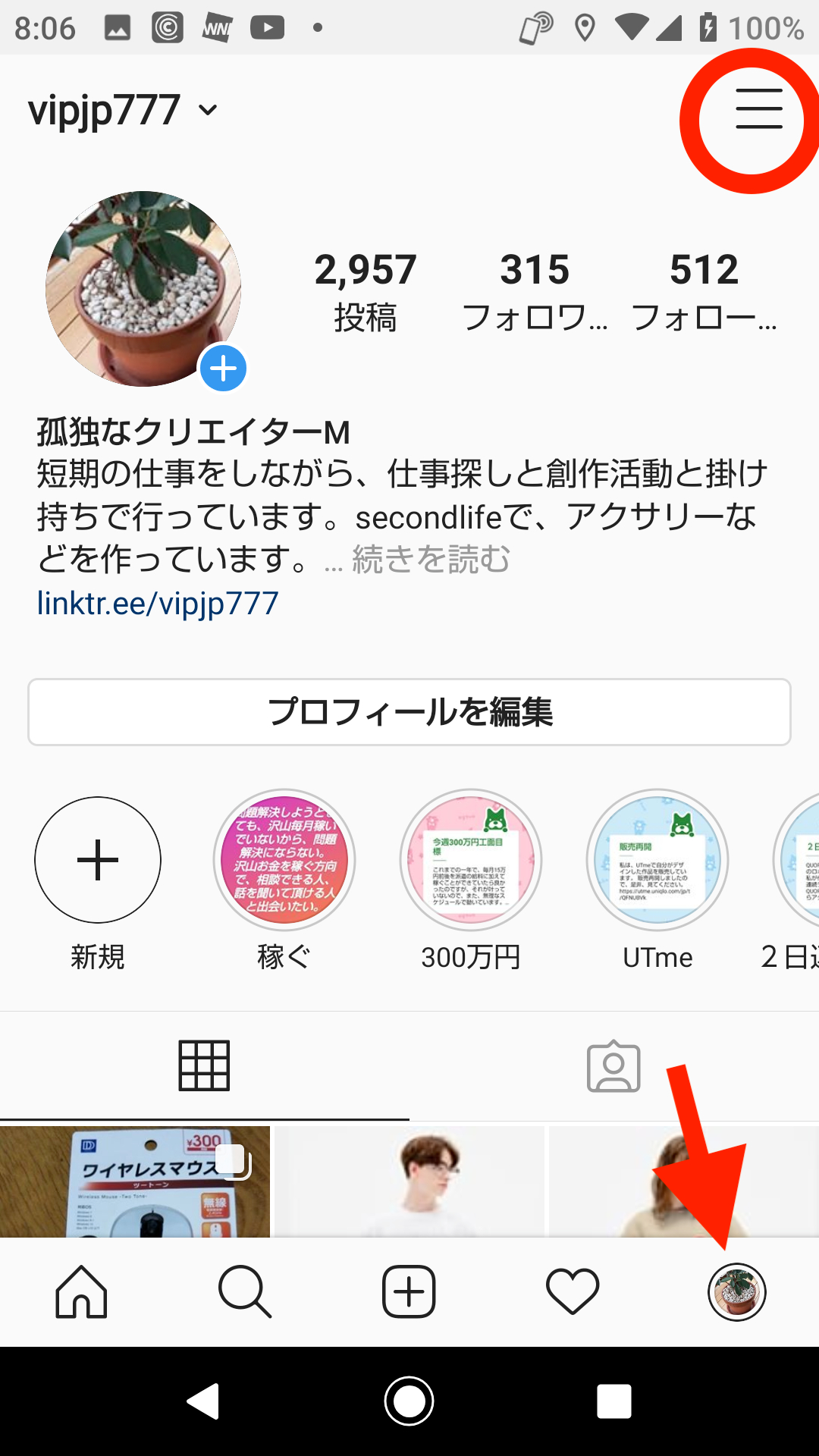
Task: Tap プロフィールを編集 button
Action: 409,711
